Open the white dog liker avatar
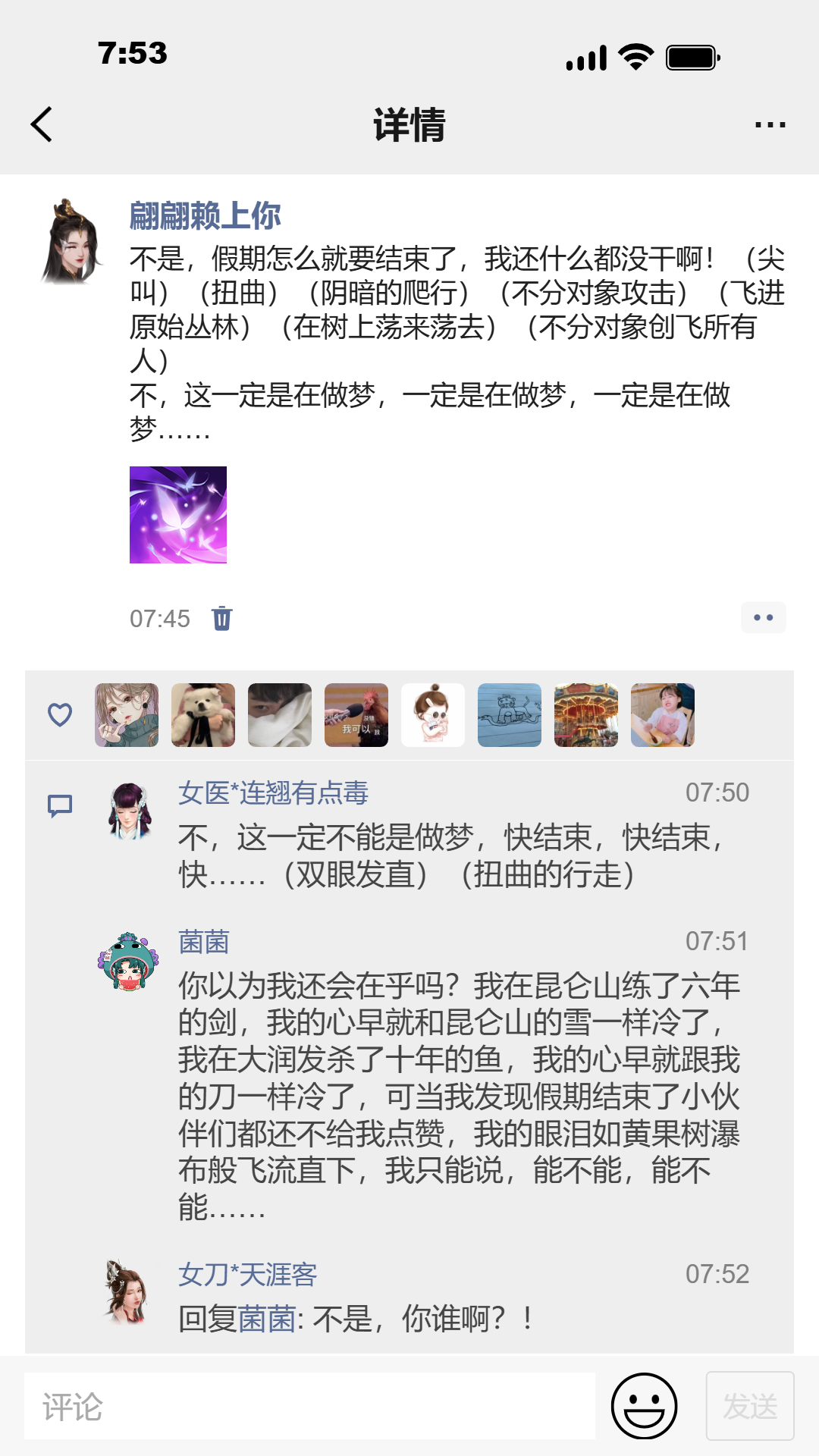This screenshot has width=819, height=1456. tap(203, 715)
